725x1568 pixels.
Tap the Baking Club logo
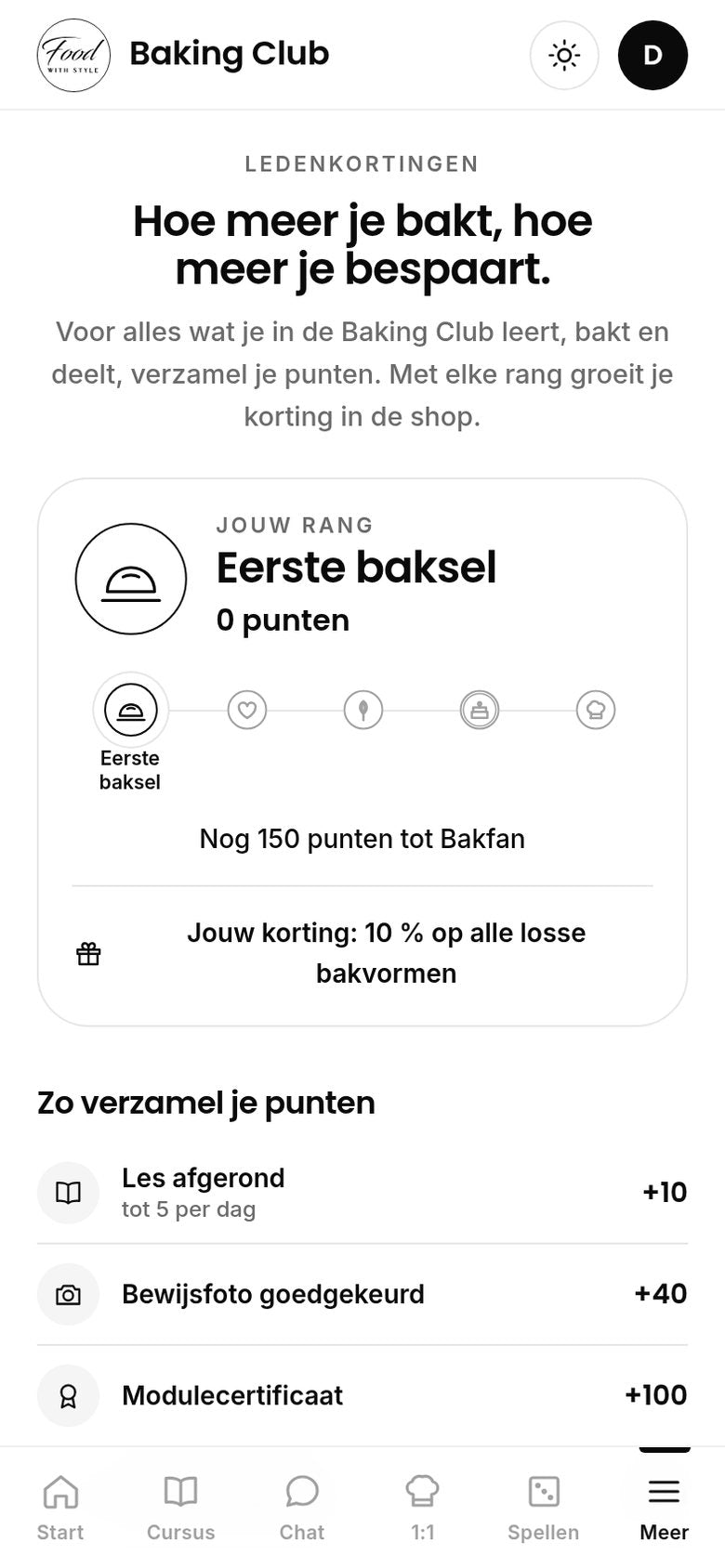[73, 55]
